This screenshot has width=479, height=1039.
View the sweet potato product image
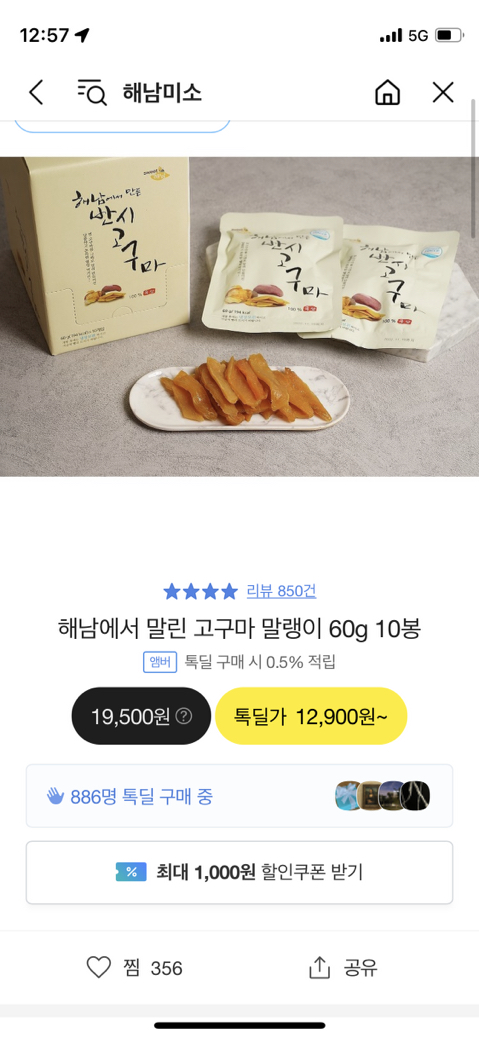(x=239, y=316)
